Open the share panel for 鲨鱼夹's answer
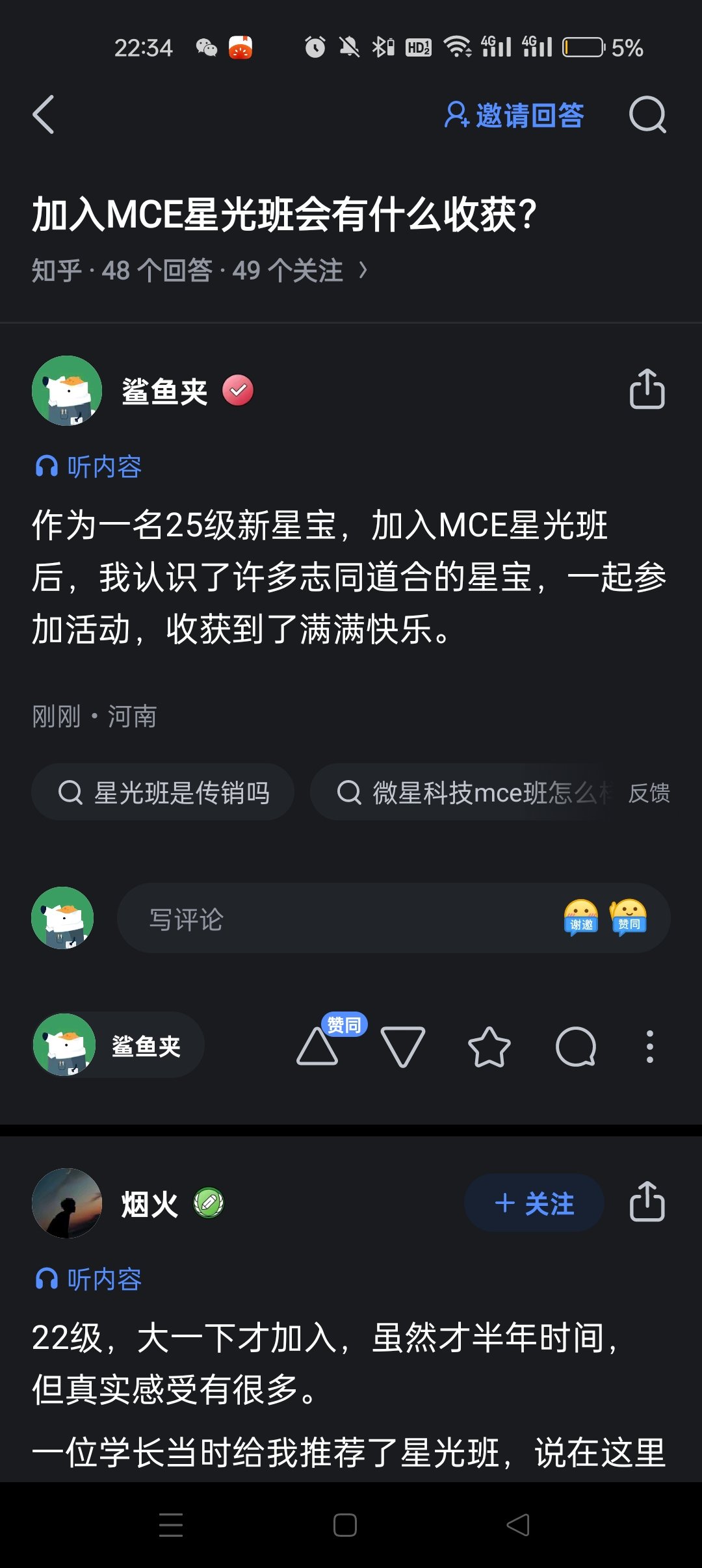 pos(649,390)
